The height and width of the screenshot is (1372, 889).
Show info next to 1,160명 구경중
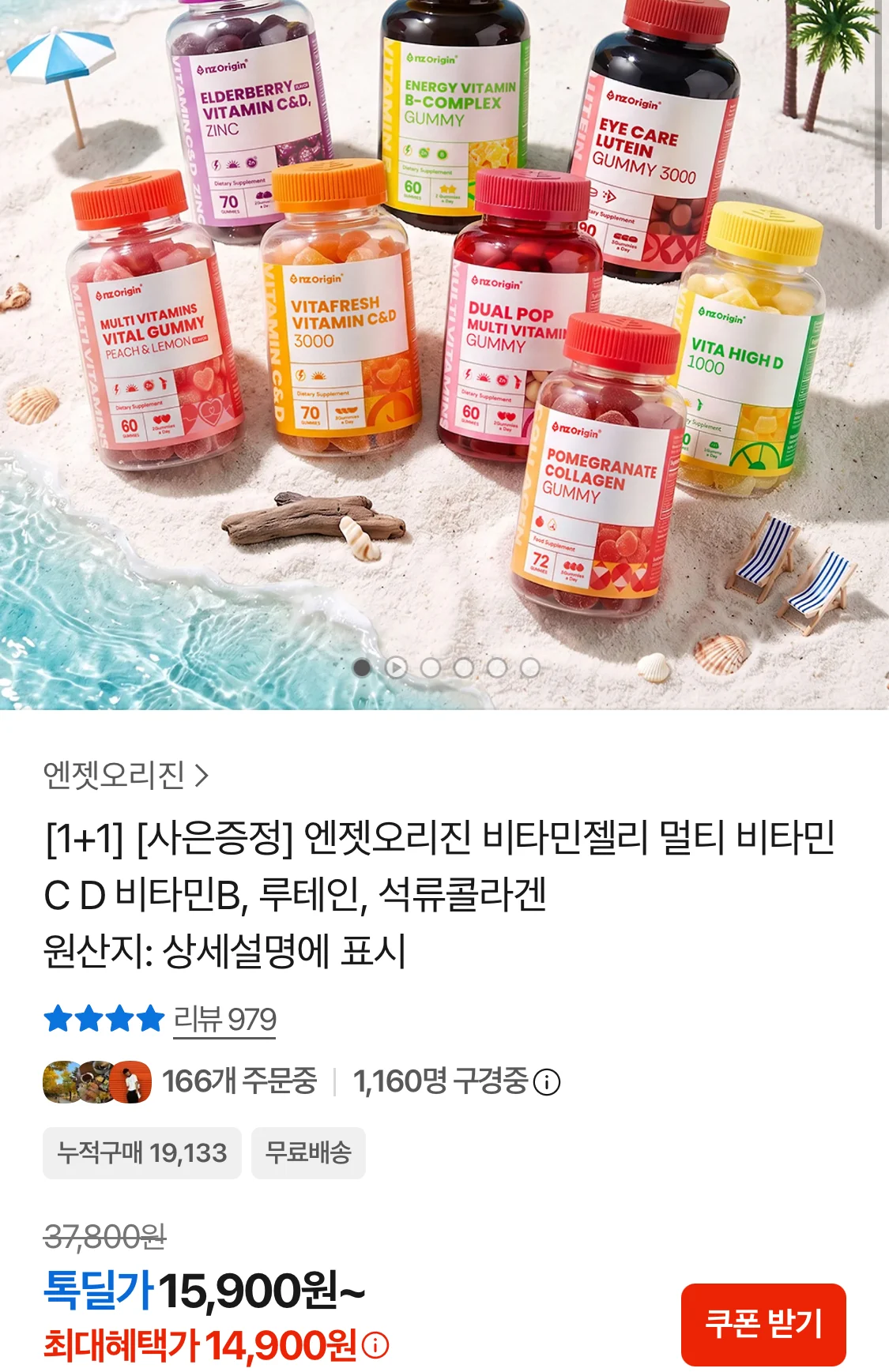point(547,1082)
